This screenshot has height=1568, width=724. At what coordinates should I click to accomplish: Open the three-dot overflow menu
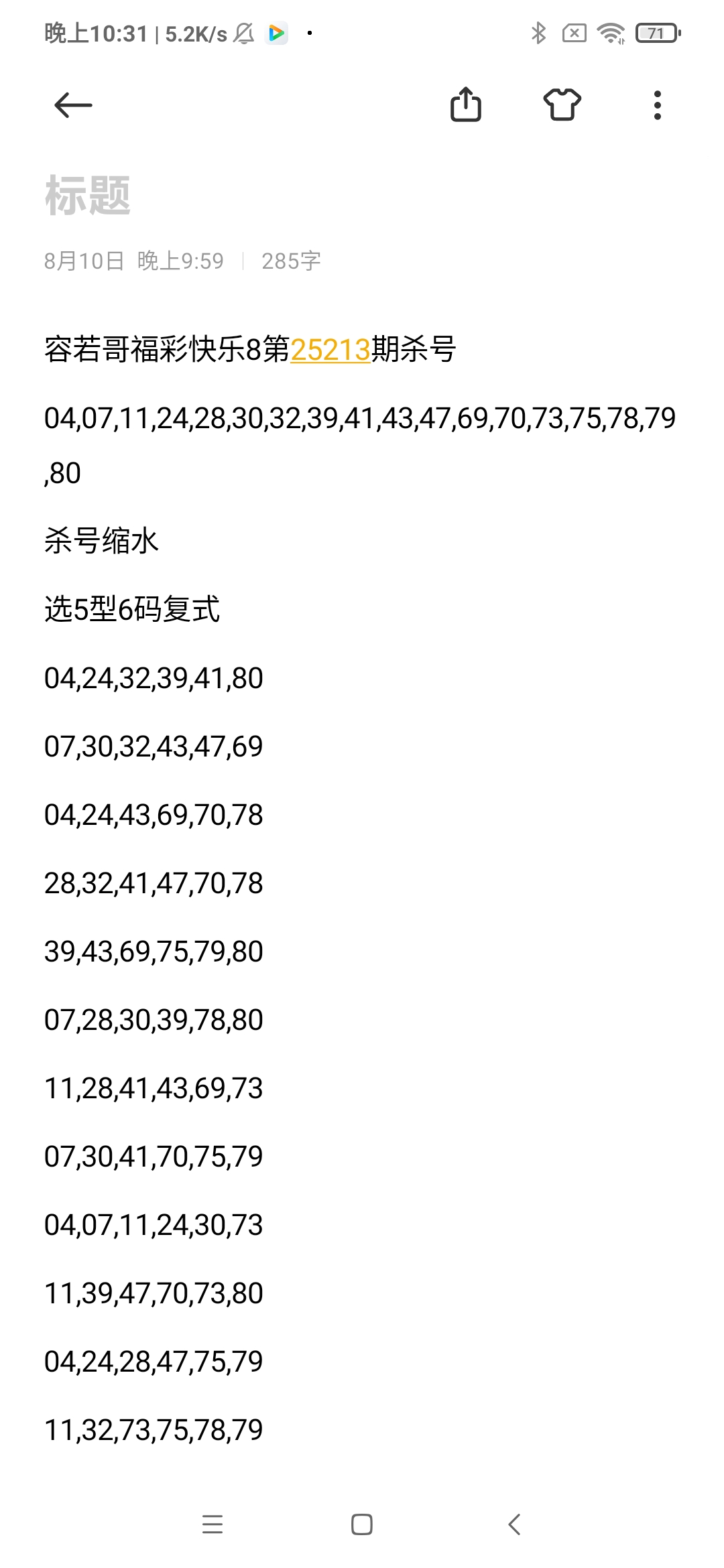(657, 105)
